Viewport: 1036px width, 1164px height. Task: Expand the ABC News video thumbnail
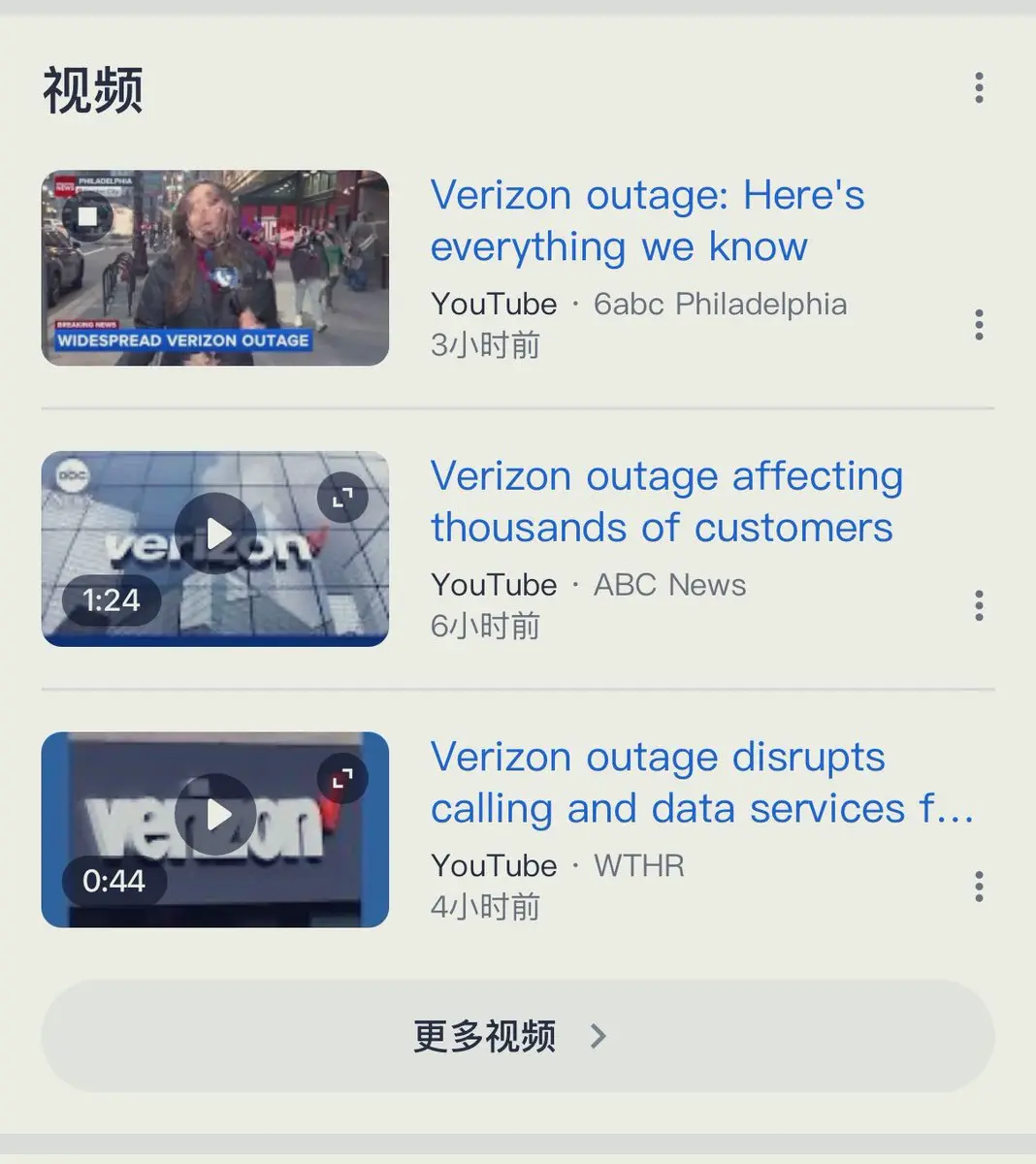point(342,498)
